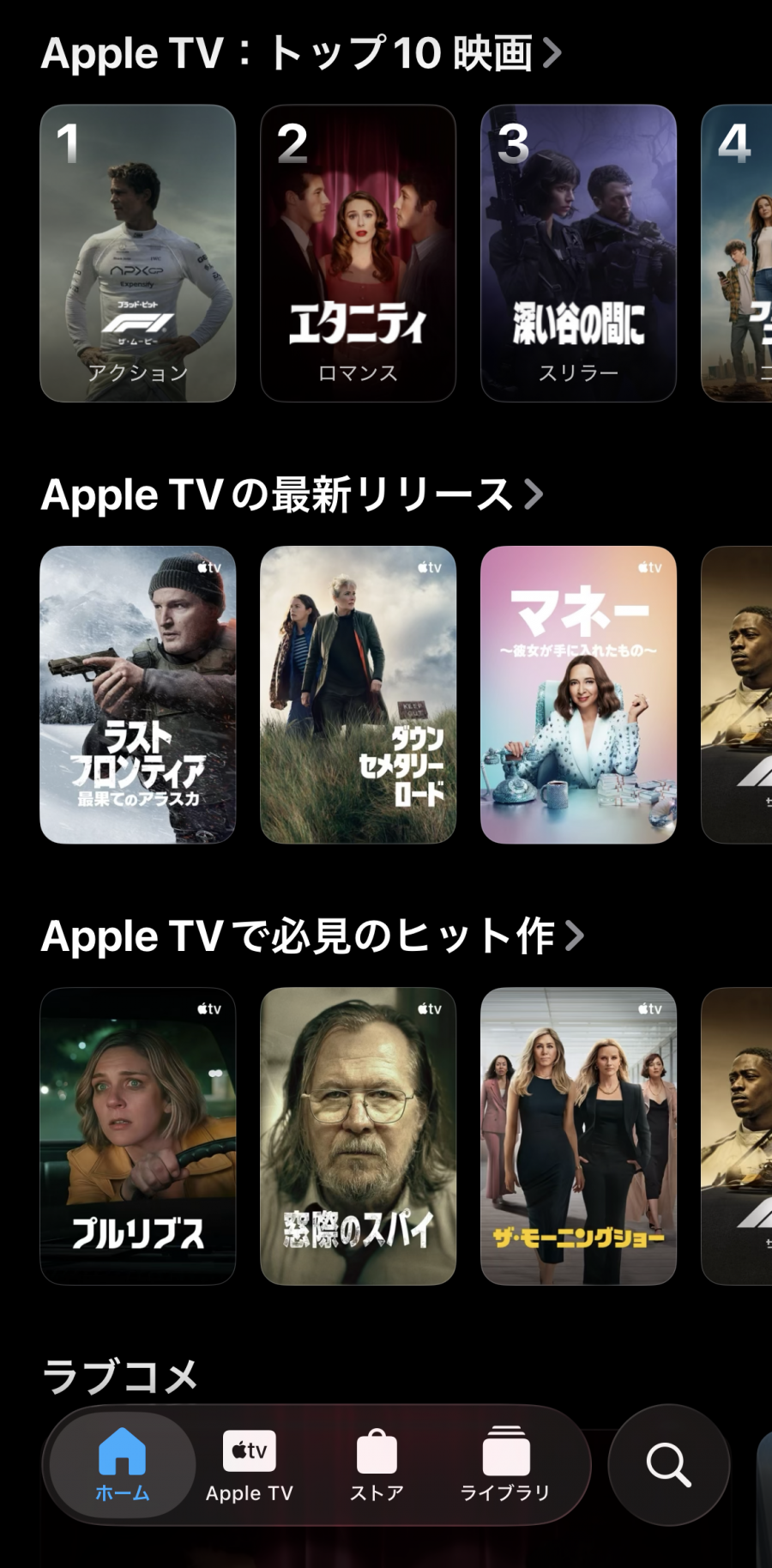772x1568 pixels.
Task: Switch to the Apple TV tab
Action: [248, 1466]
